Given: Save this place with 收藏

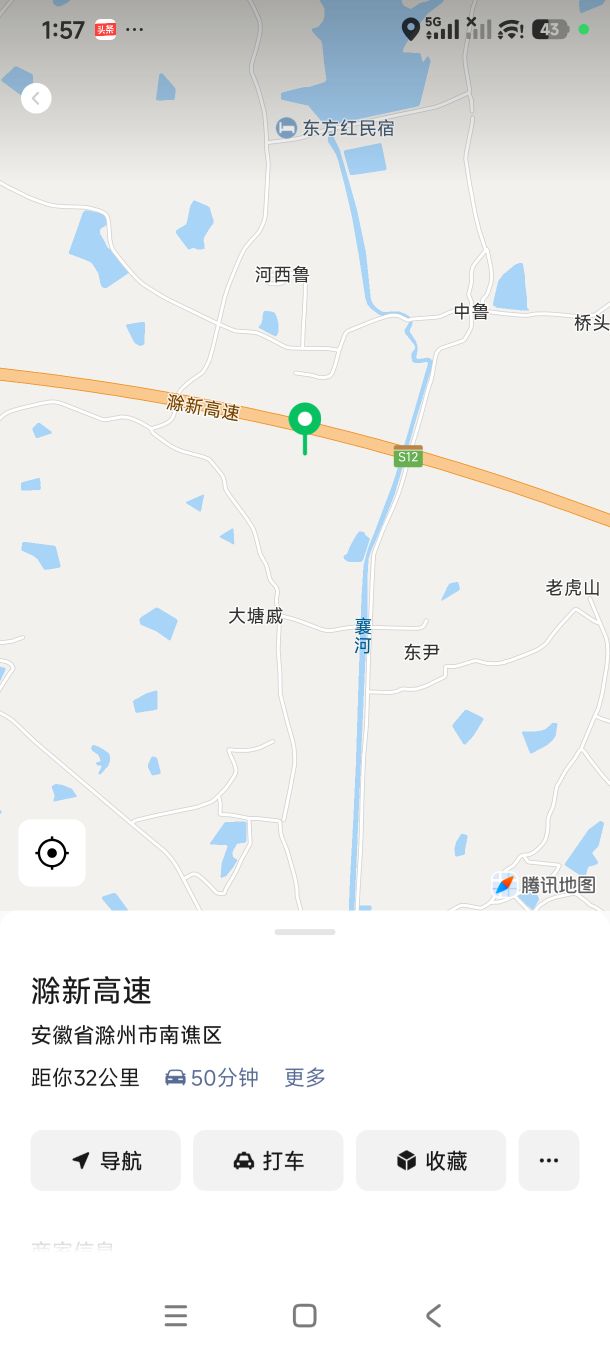Looking at the screenshot, I should coord(431,1160).
